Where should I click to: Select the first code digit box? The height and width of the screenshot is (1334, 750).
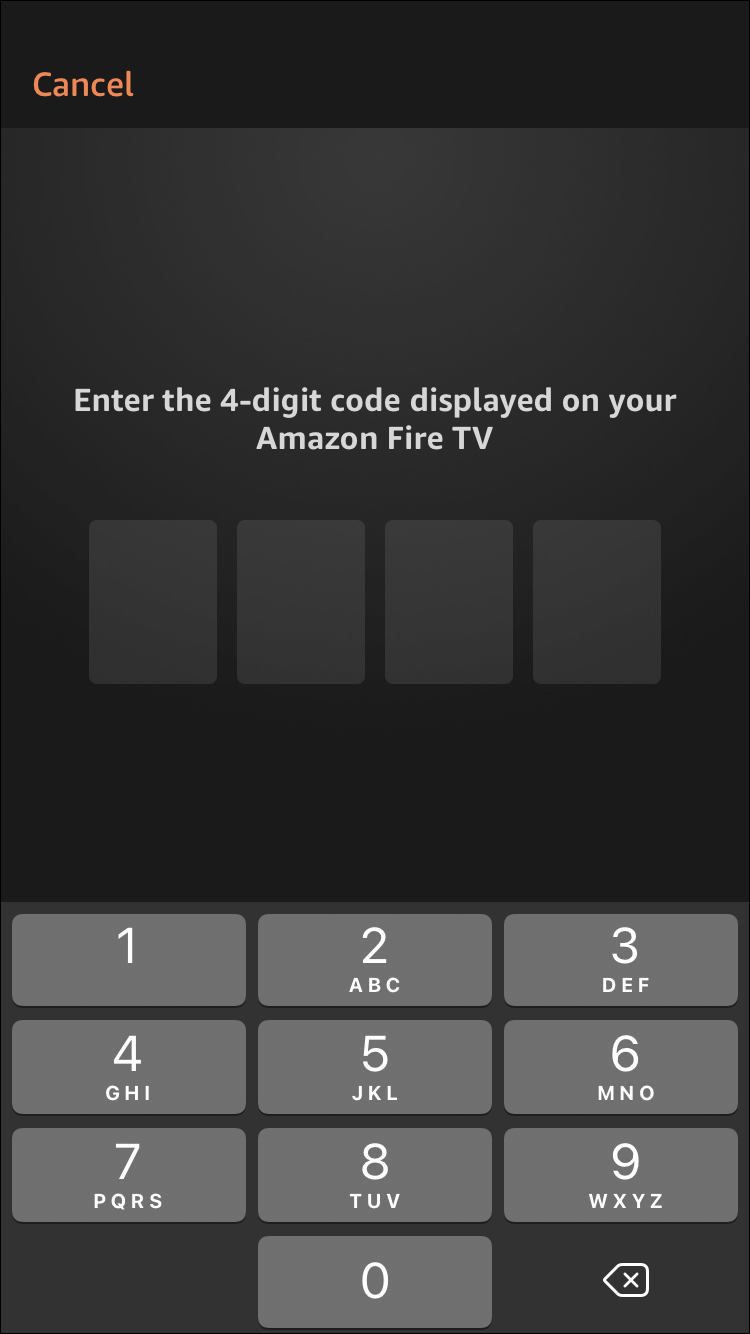pyautogui.click(x=153, y=602)
